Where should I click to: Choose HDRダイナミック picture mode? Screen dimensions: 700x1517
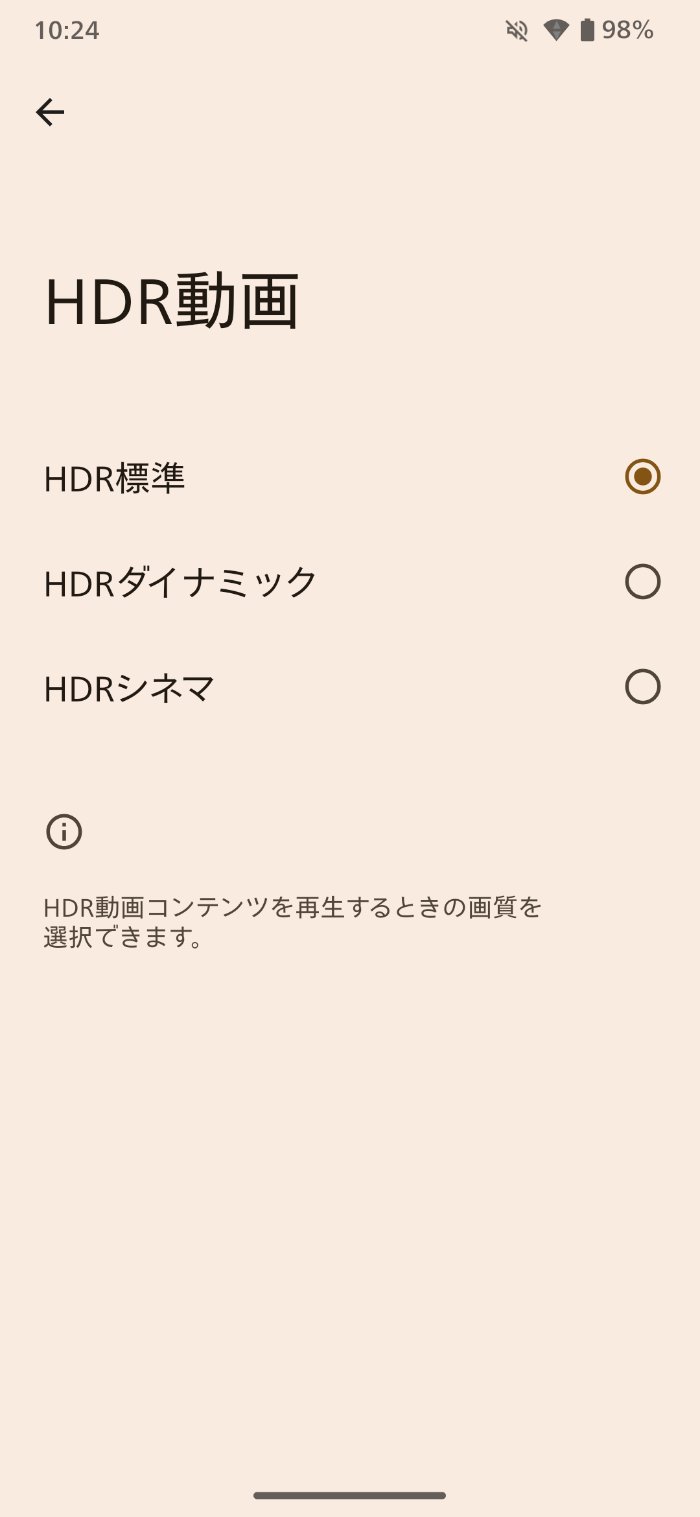[642, 582]
